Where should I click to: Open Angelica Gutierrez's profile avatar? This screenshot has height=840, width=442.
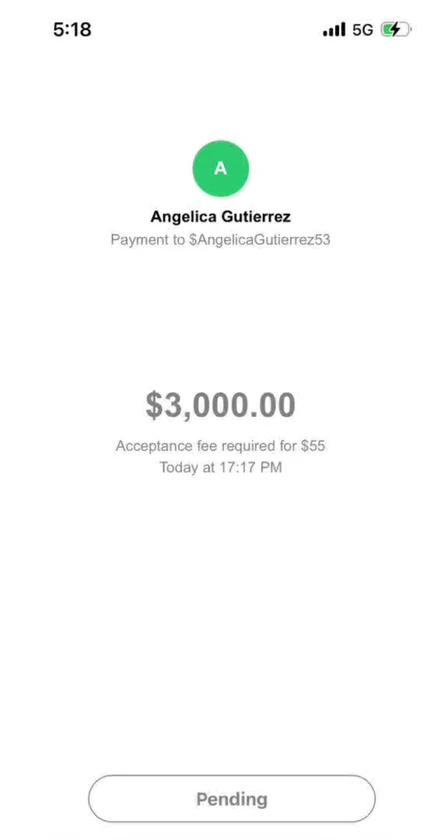221,168
